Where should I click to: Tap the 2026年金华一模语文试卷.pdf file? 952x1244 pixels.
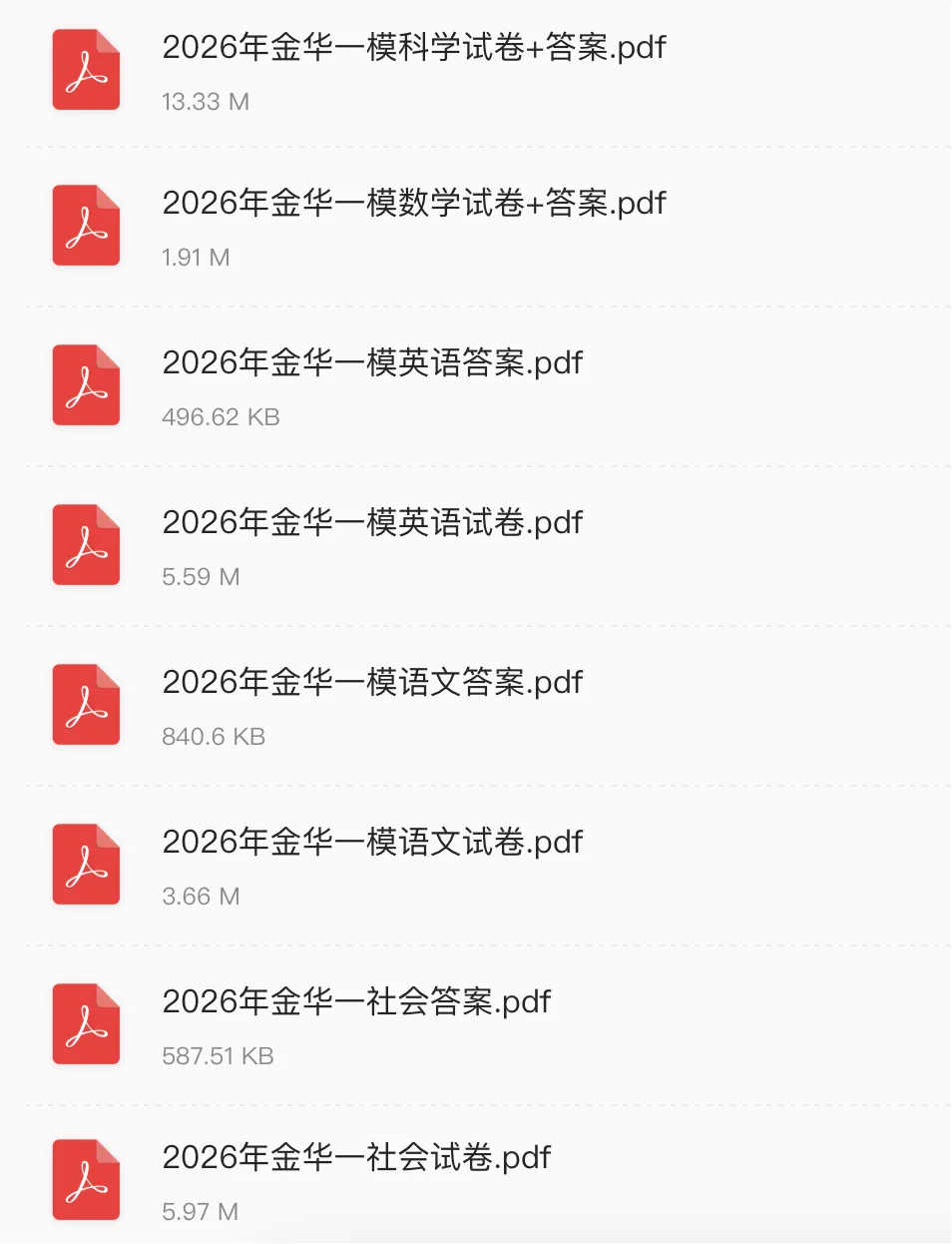pos(372,843)
